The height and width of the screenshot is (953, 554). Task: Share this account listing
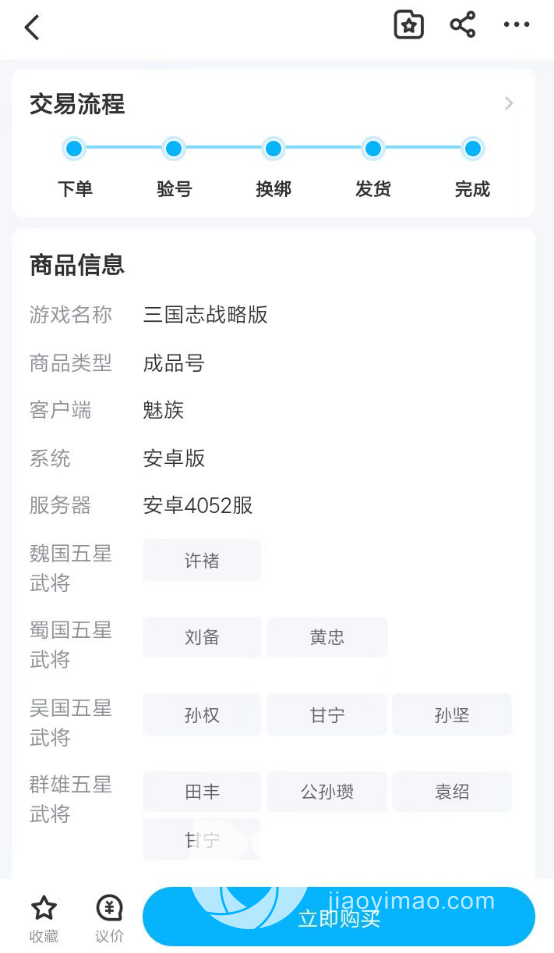463,25
